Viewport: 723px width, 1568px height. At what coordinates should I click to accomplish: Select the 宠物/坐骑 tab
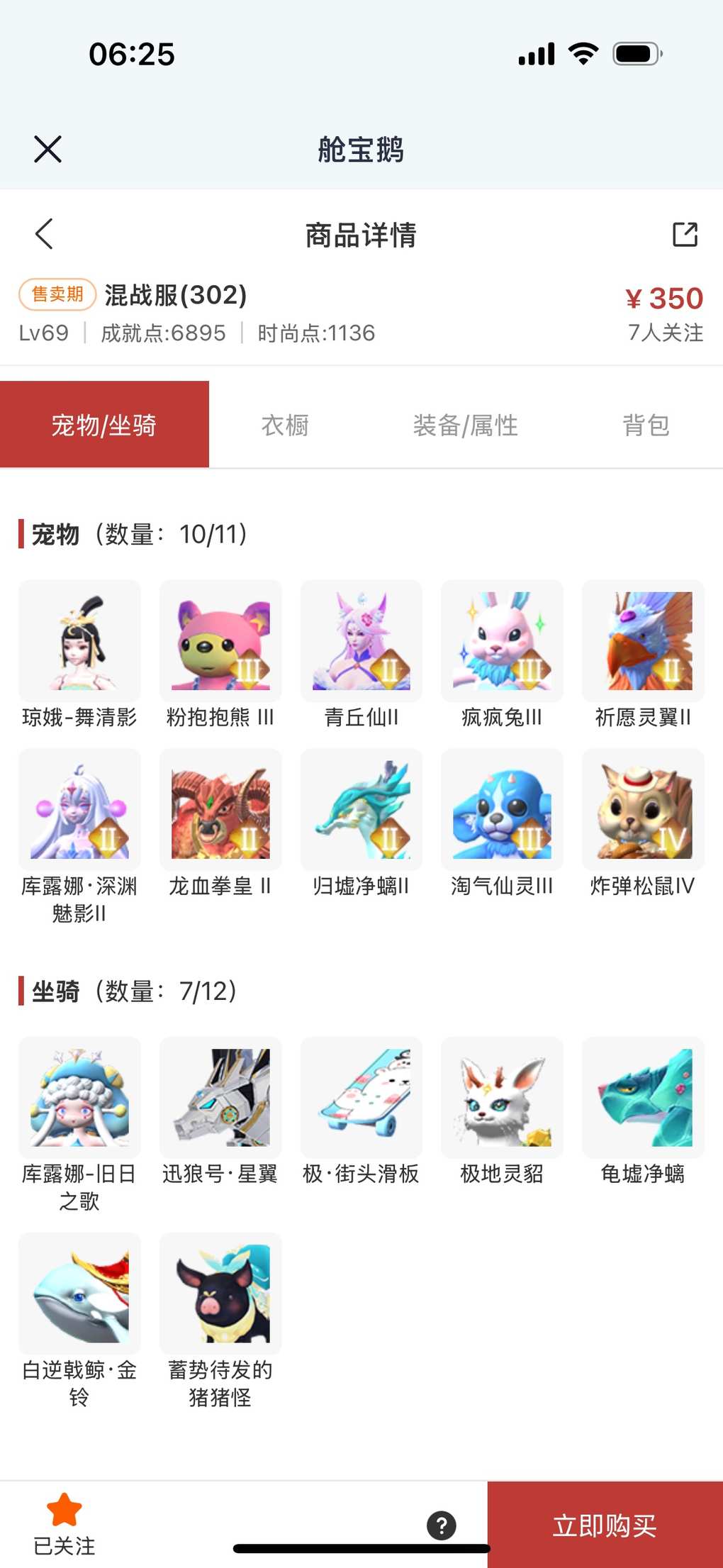click(104, 426)
